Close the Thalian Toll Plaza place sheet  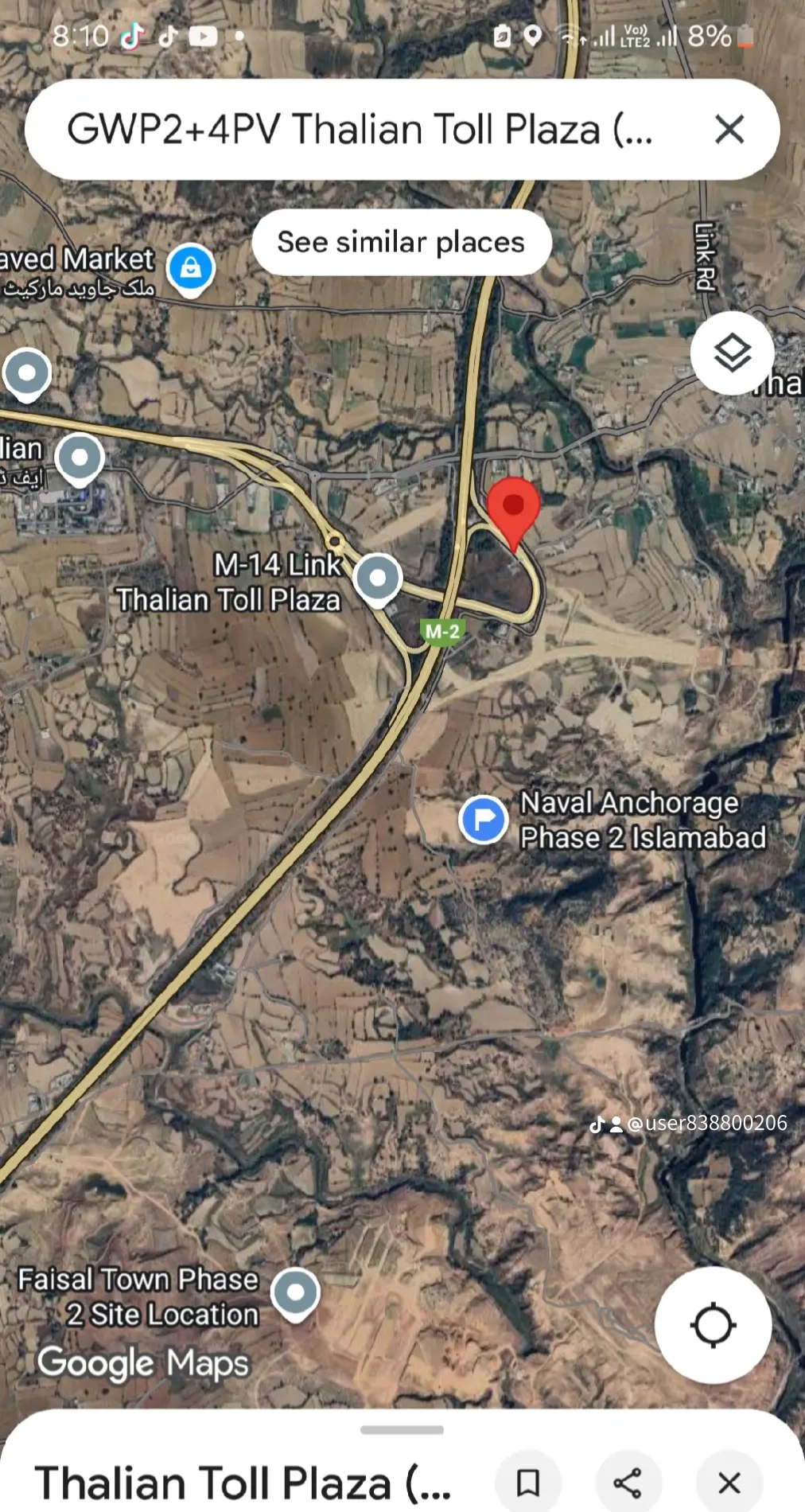pyautogui.click(x=729, y=1483)
